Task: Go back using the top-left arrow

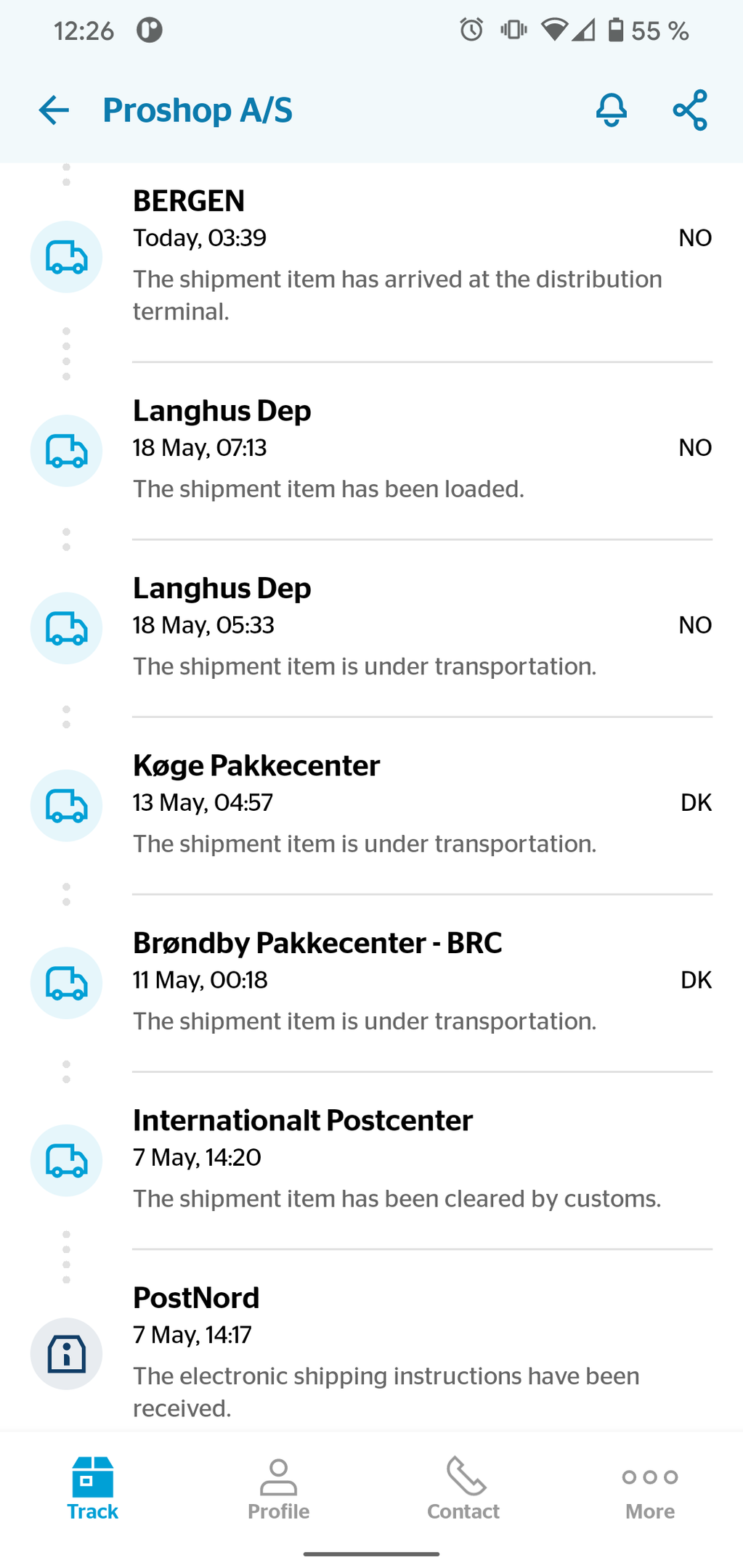Action: pyautogui.click(x=54, y=110)
